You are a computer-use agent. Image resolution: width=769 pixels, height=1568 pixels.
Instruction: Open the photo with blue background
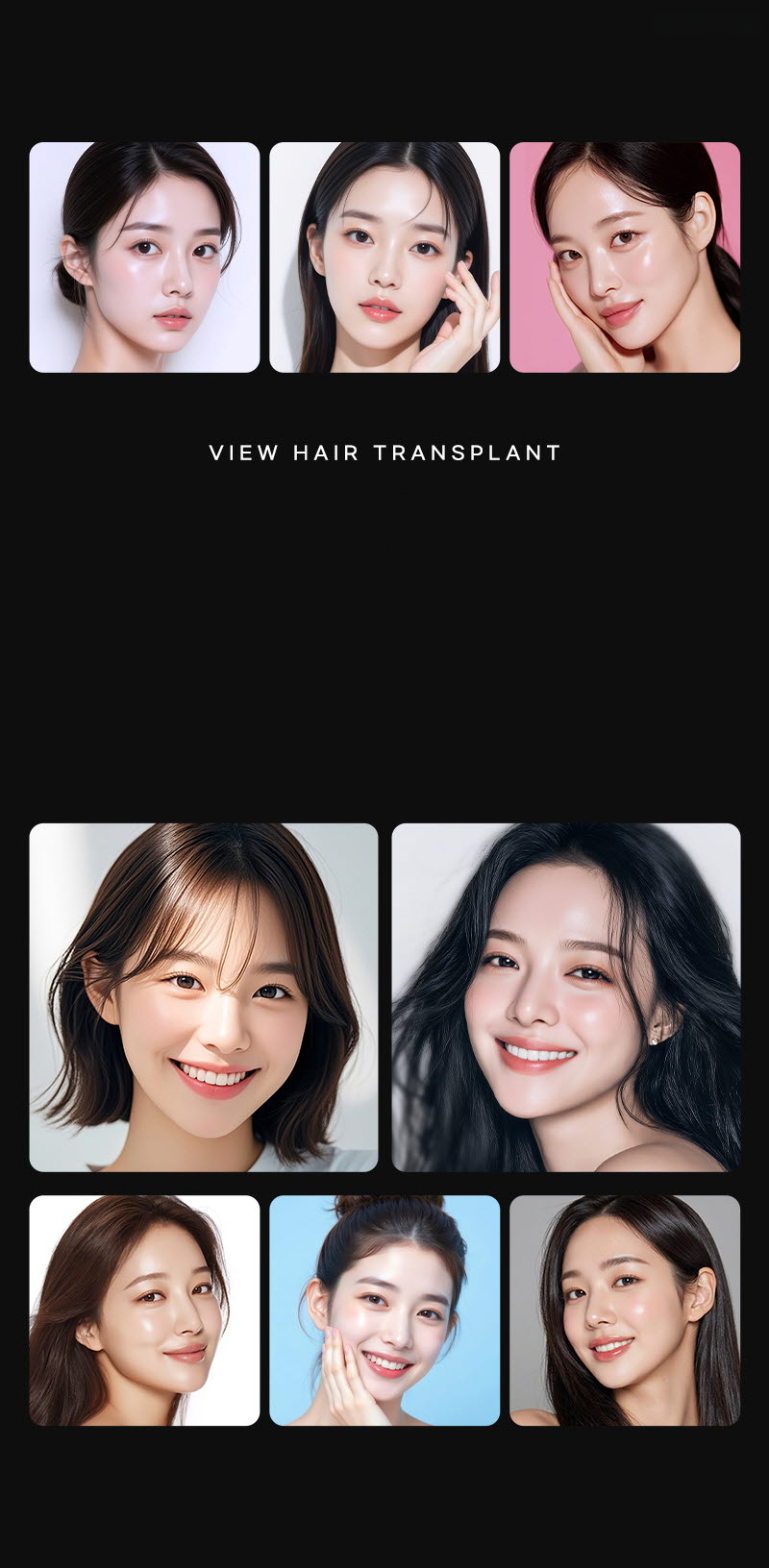coord(384,1311)
